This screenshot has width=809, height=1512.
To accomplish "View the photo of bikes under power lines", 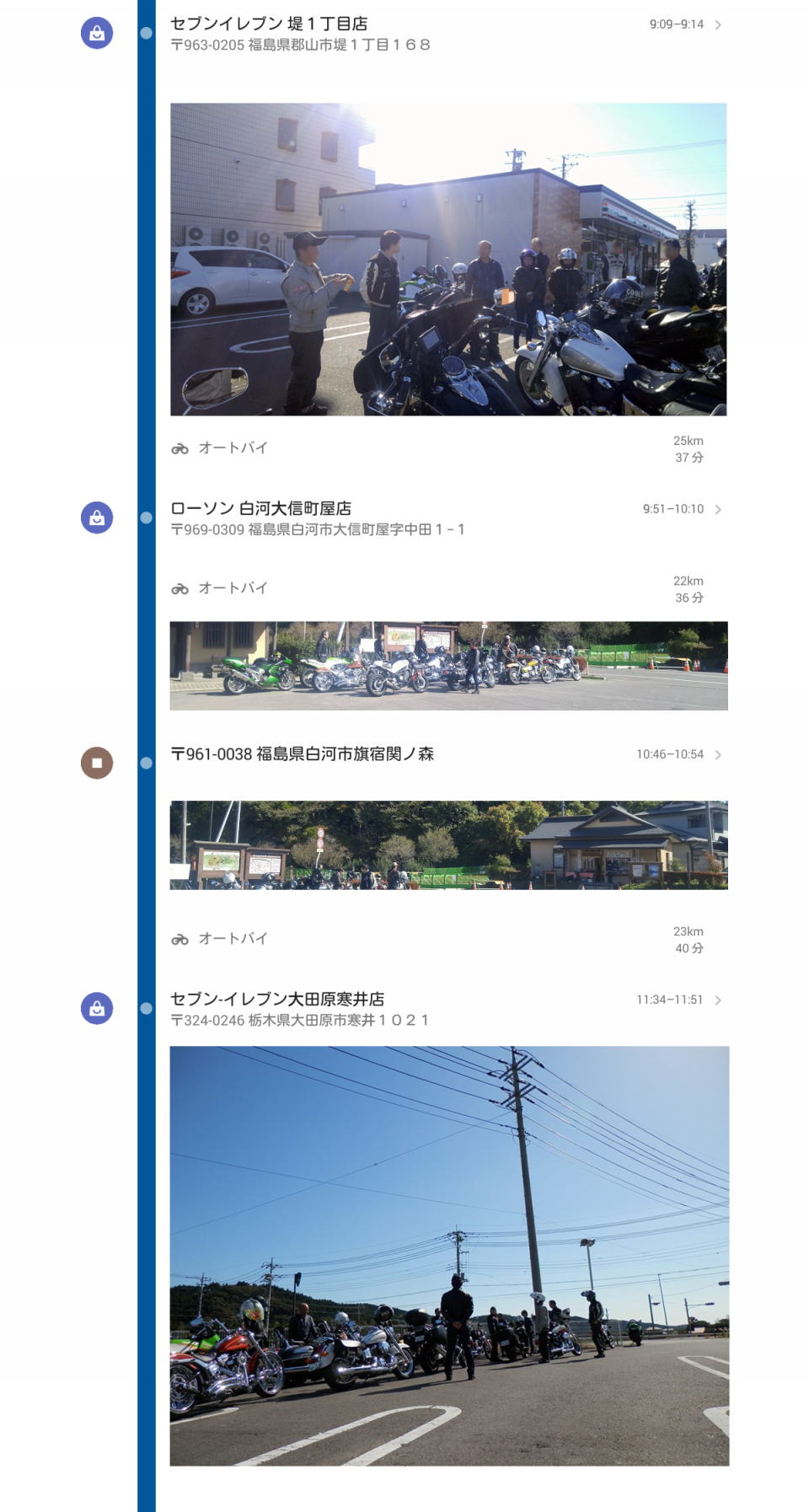I will tap(449, 1256).
